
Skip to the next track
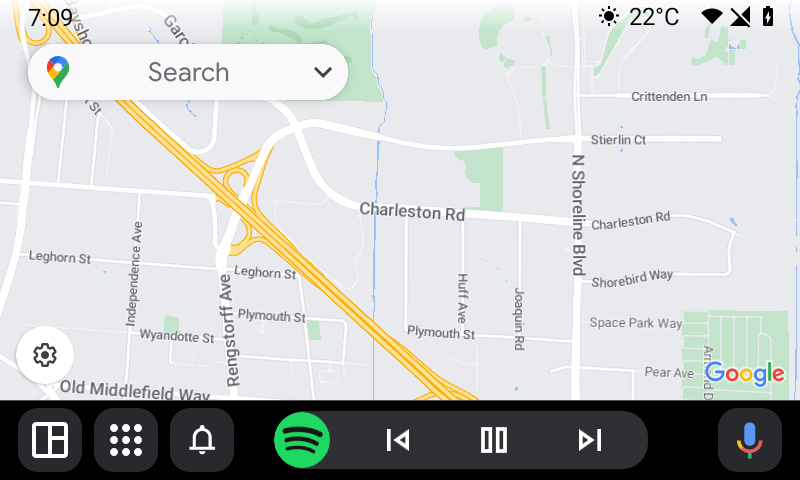click(x=590, y=440)
